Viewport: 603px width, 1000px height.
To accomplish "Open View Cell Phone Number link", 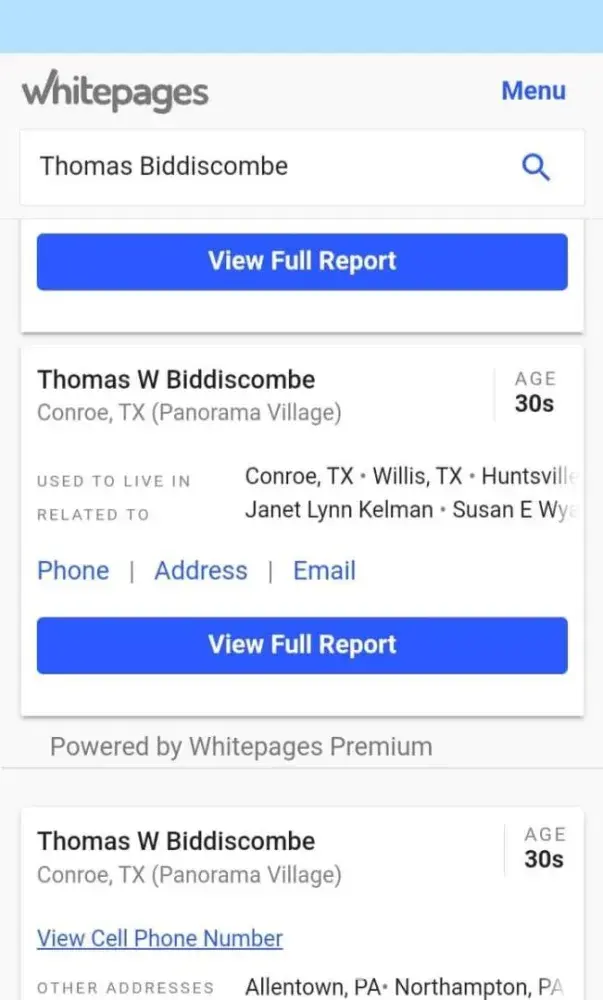I will click(160, 939).
